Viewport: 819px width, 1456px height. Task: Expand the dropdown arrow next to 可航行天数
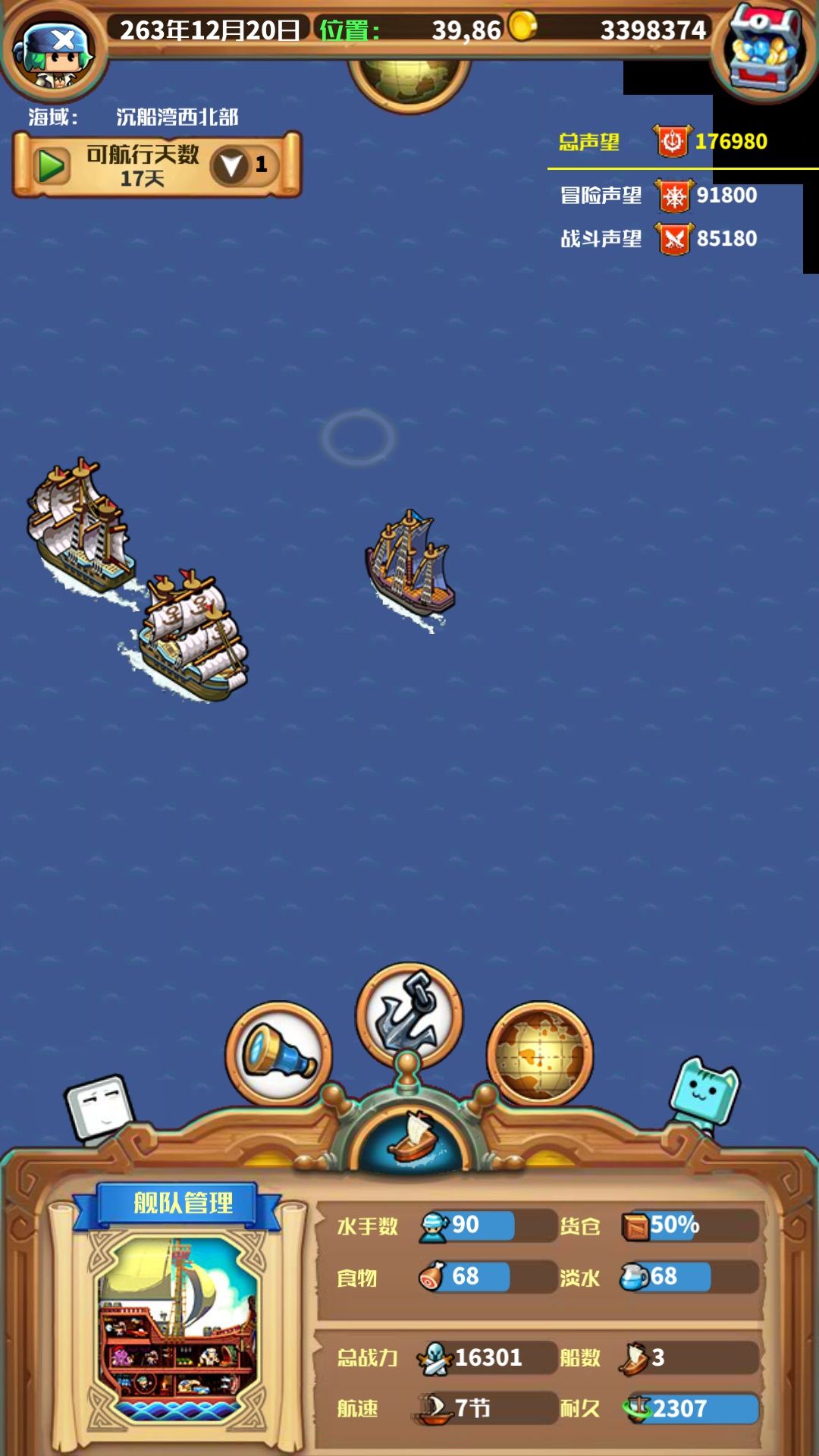(x=236, y=166)
